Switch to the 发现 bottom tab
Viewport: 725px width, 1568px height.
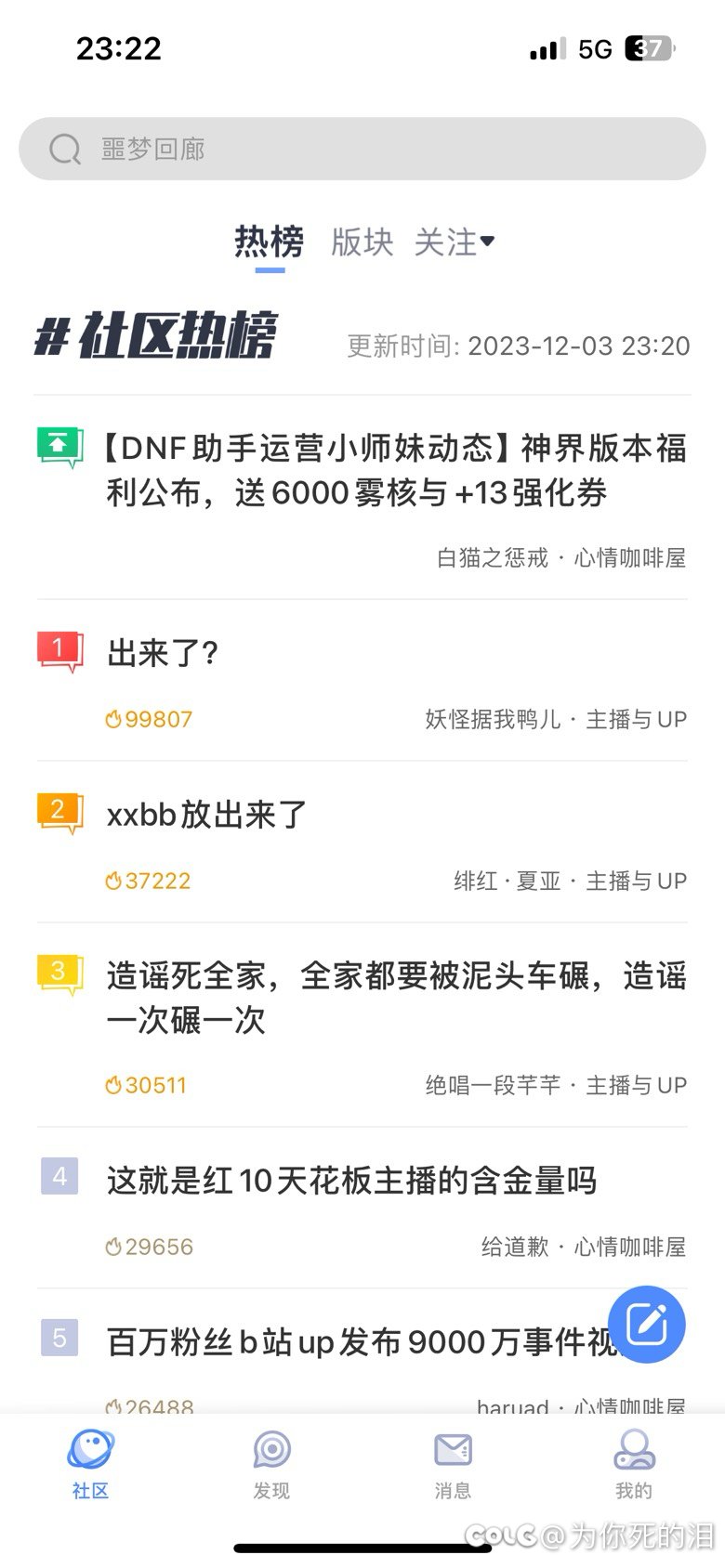[271, 1464]
